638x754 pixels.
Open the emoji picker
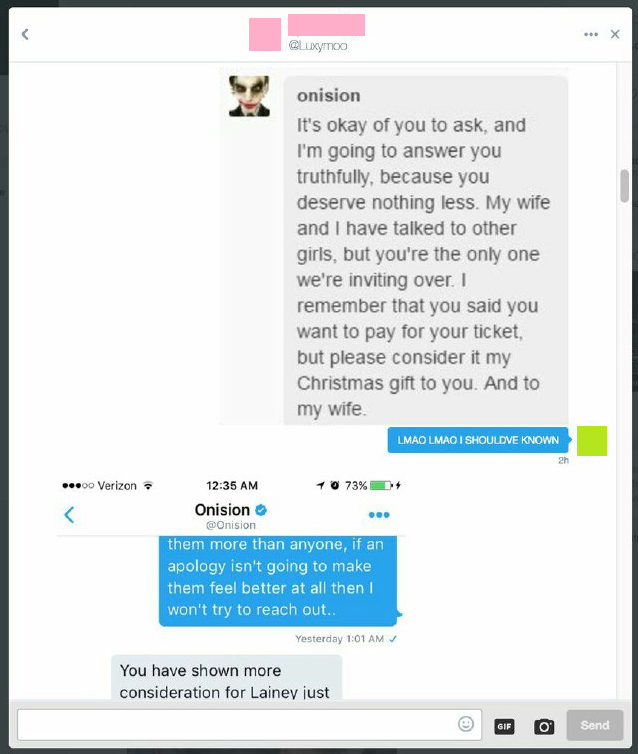[x=466, y=724]
